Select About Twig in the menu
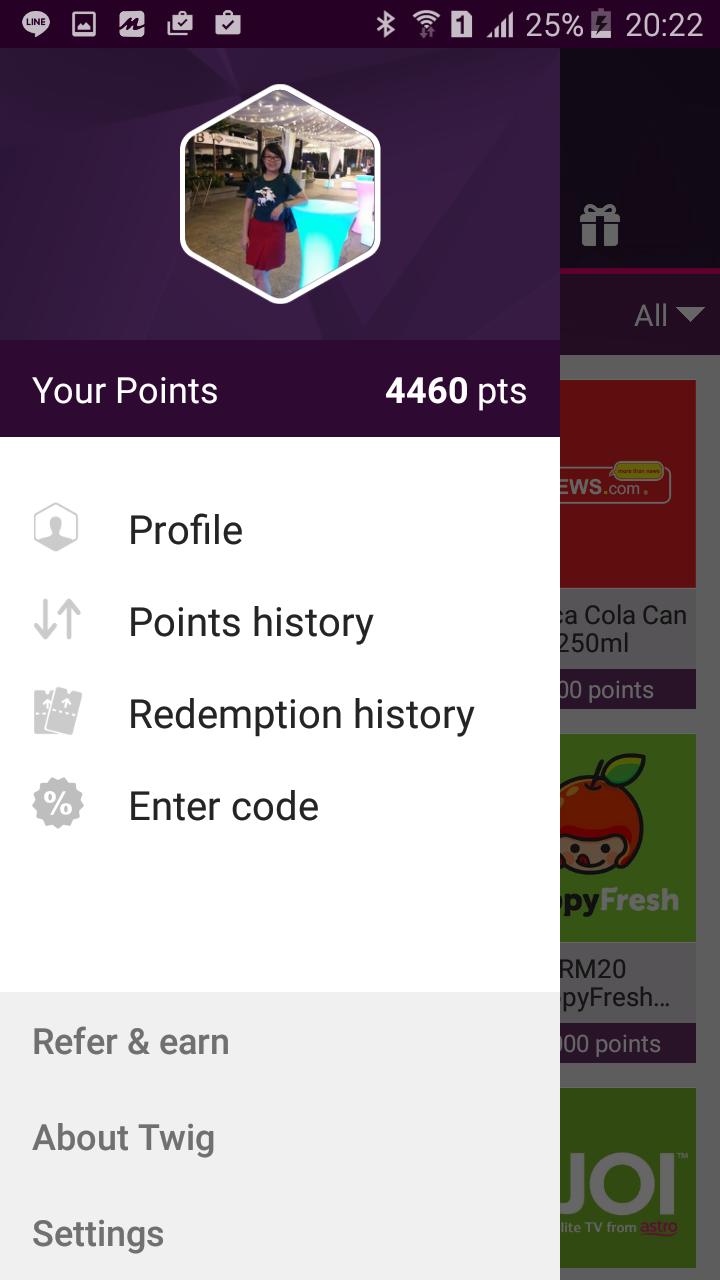Image resolution: width=720 pixels, height=1280 pixels. [123, 1138]
